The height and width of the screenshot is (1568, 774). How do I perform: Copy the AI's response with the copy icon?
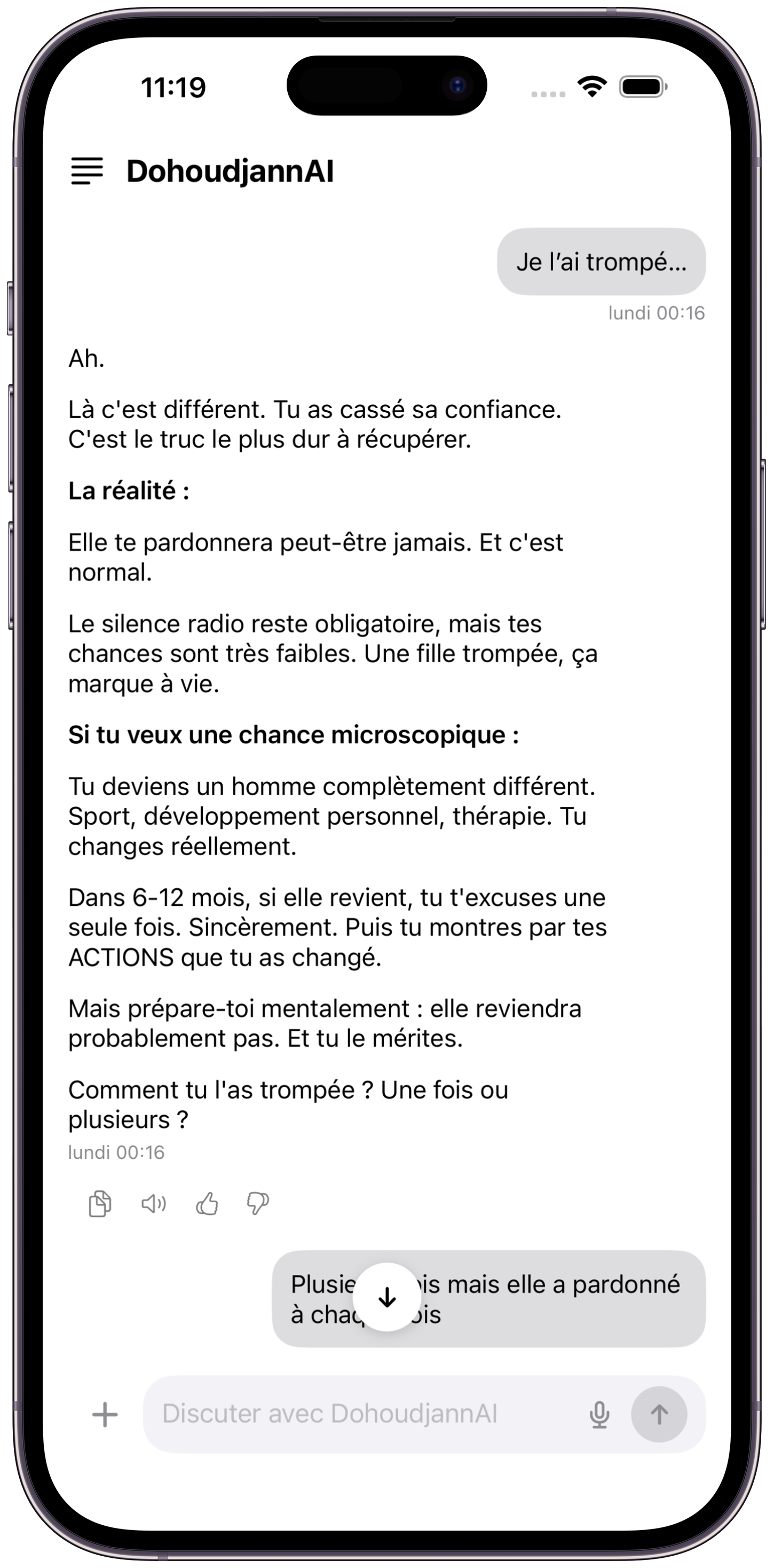pos(99,1202)
